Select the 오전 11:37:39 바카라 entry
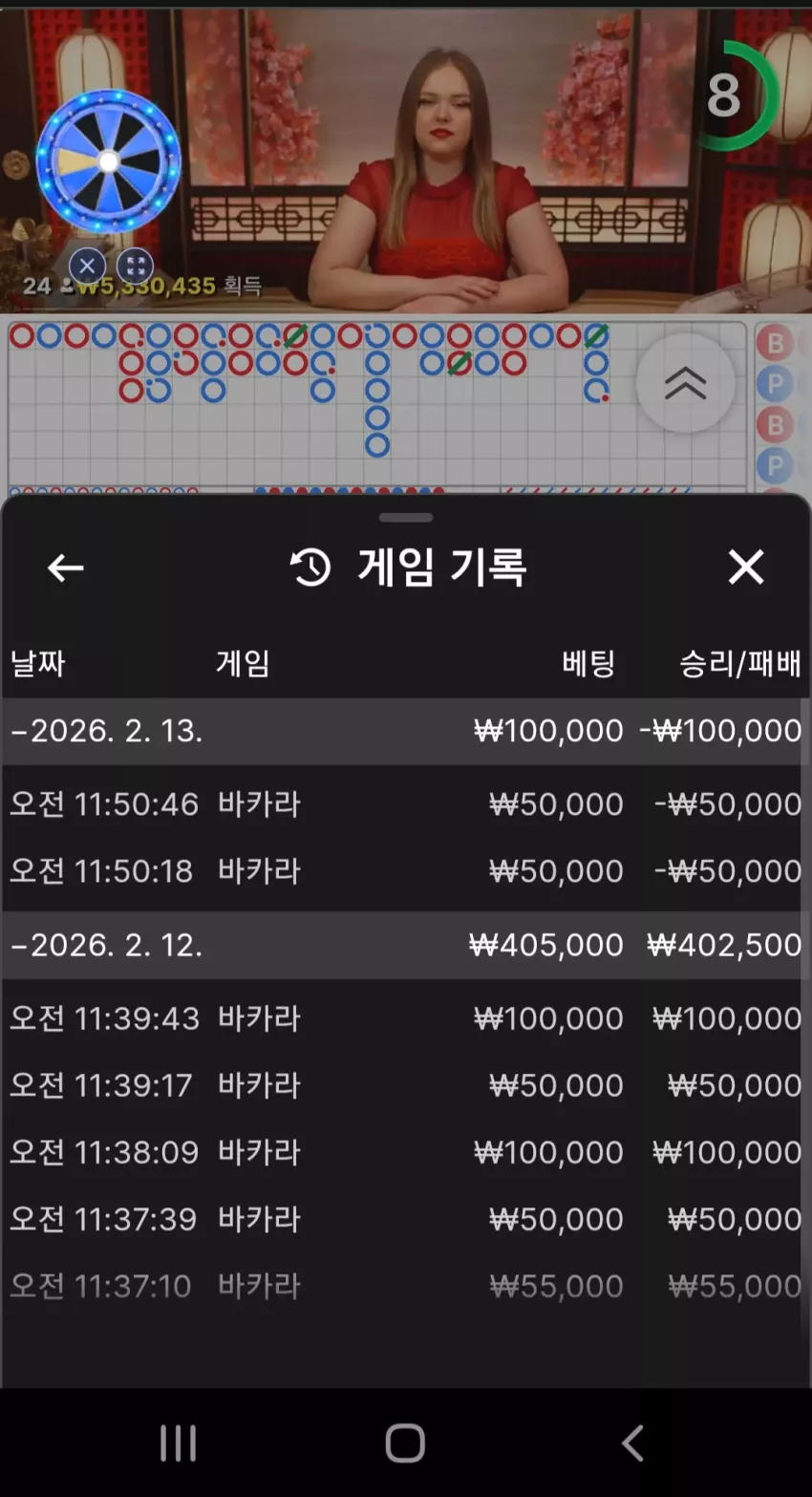The image size is (812, 1497). pos(403,1218)
